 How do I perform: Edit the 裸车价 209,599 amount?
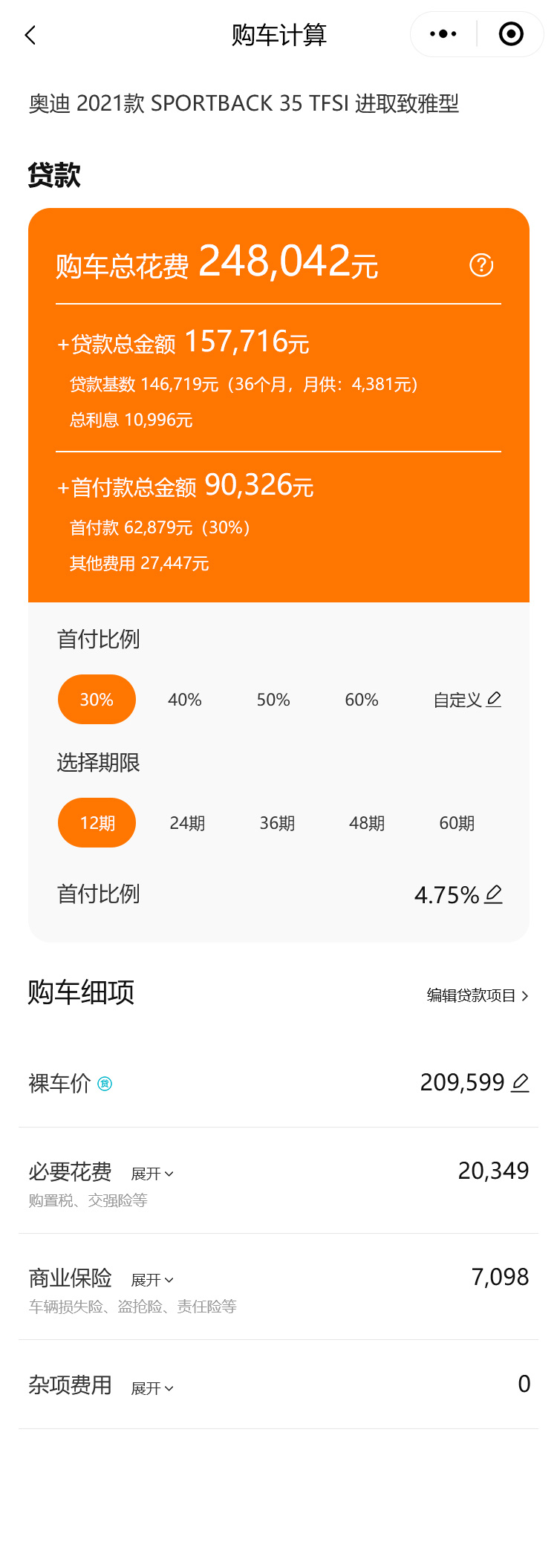521,1083
